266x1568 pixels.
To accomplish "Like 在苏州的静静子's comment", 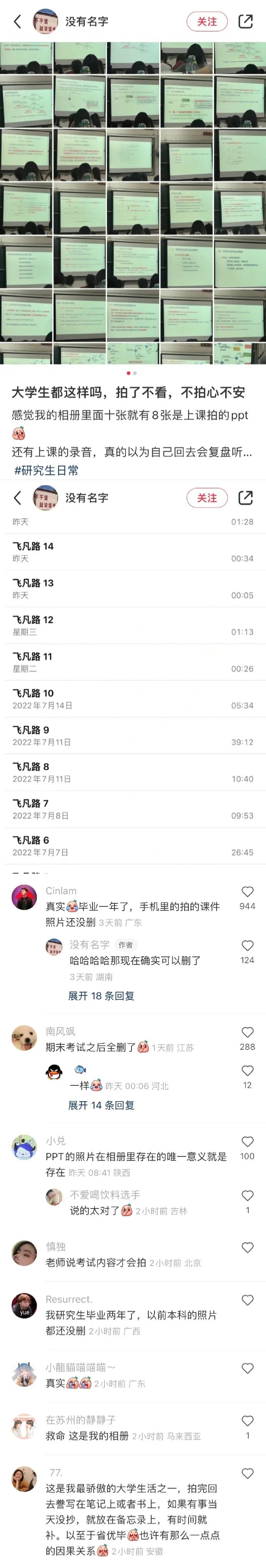I will [247, 1421].
